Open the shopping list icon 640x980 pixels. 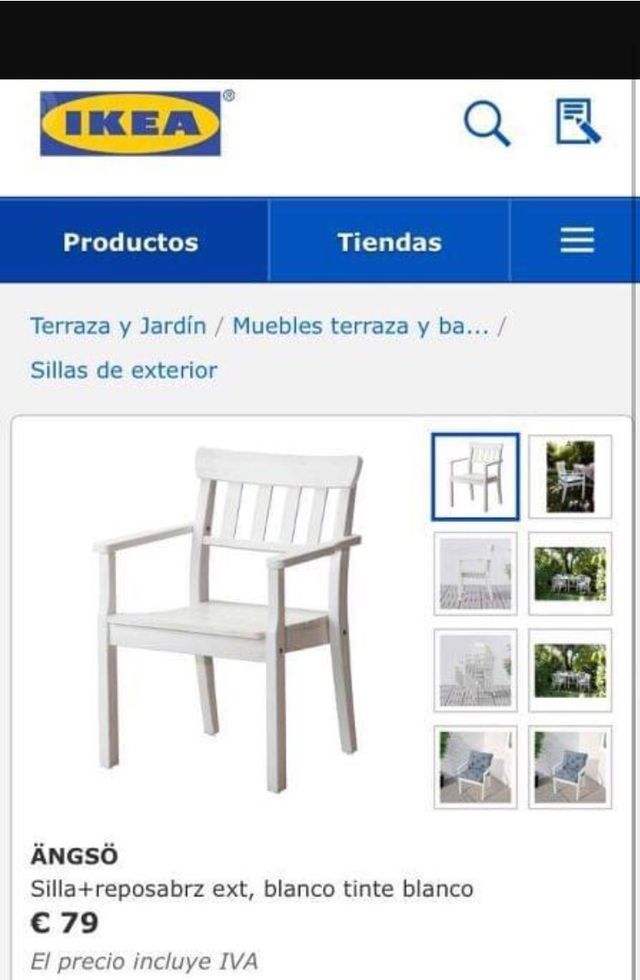(x=578, y=123)
